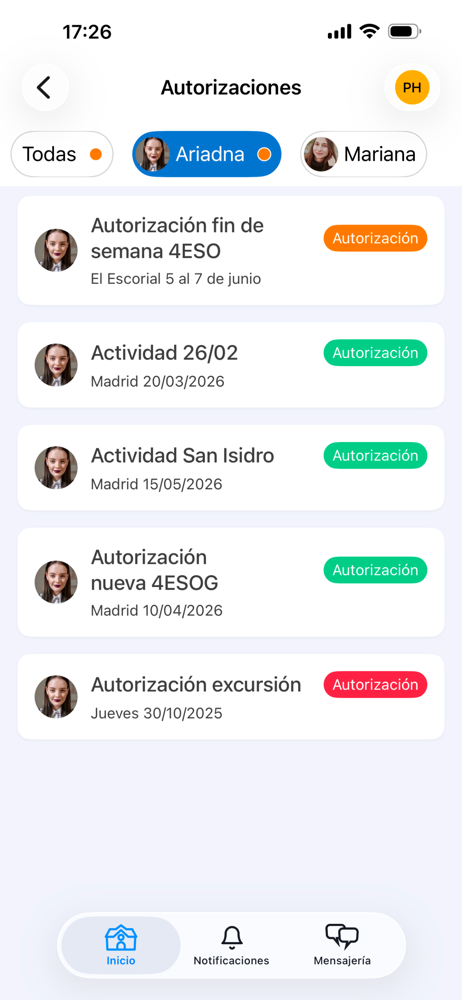Screen dimensions: 462x1000
Task: Switch to the Inicio tab
Action: point(121,945)
